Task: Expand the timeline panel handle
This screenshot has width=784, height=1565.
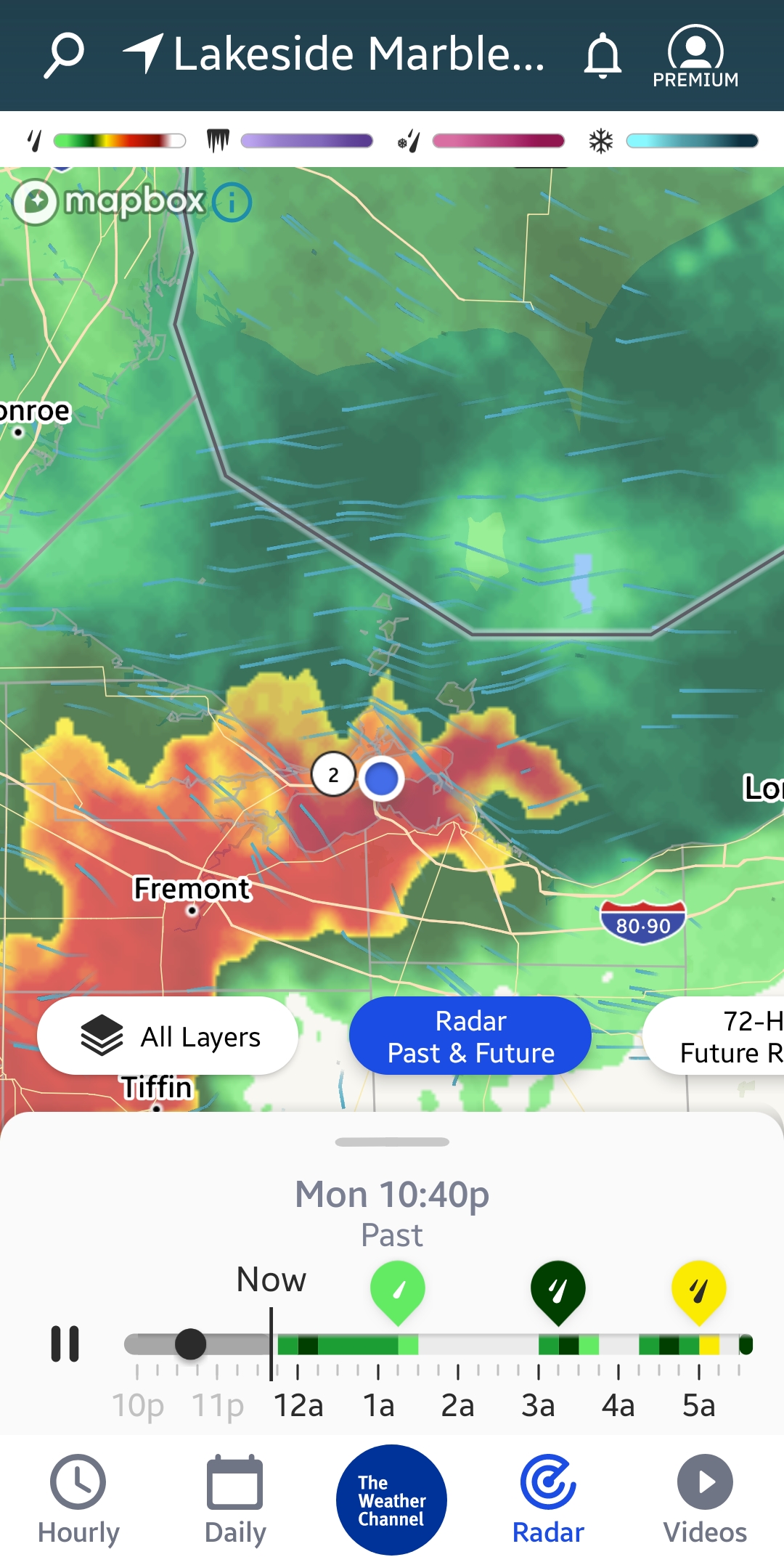Action: click(392, 1142)
